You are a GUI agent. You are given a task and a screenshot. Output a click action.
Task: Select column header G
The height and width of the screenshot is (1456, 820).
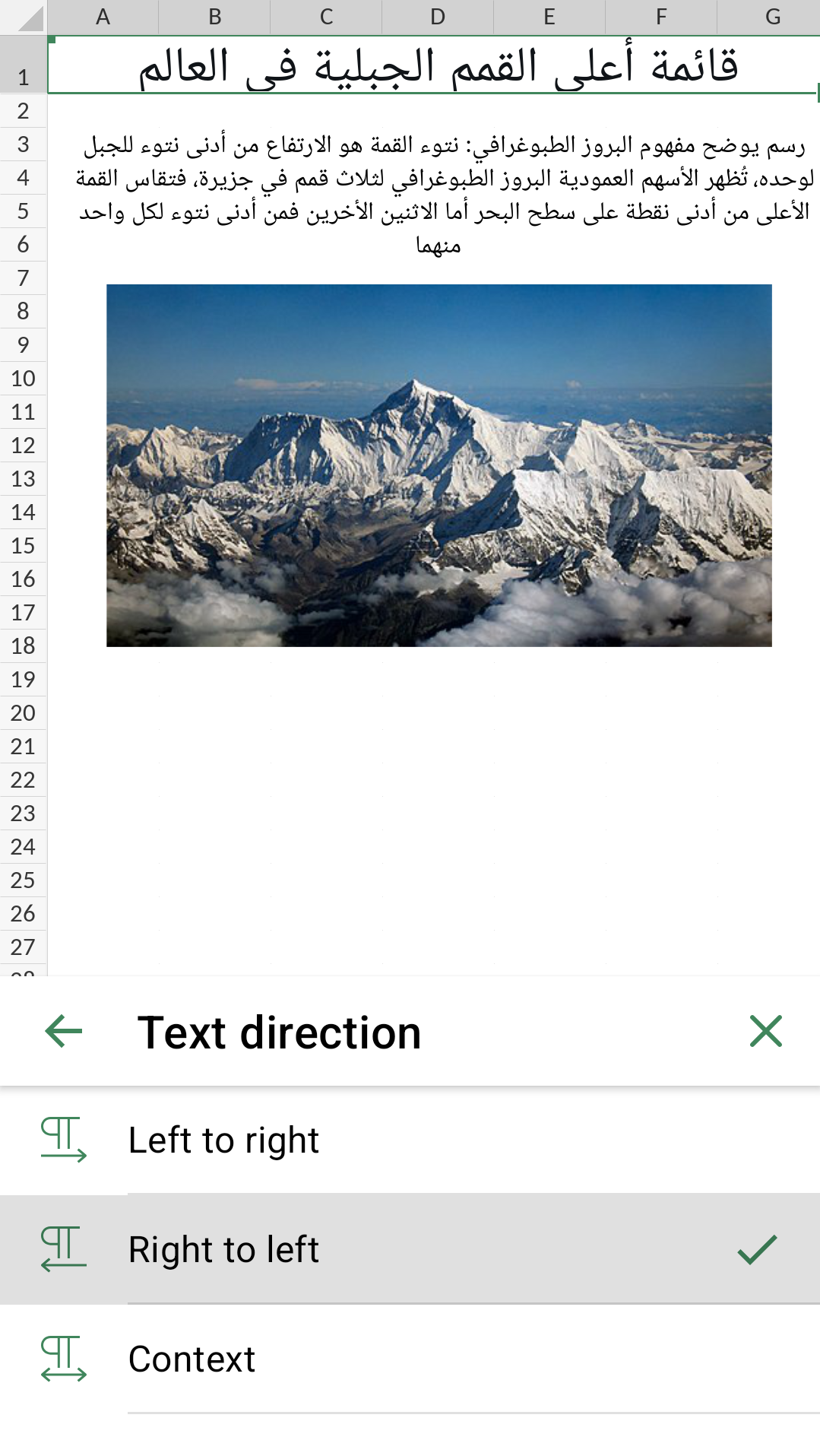774,16
